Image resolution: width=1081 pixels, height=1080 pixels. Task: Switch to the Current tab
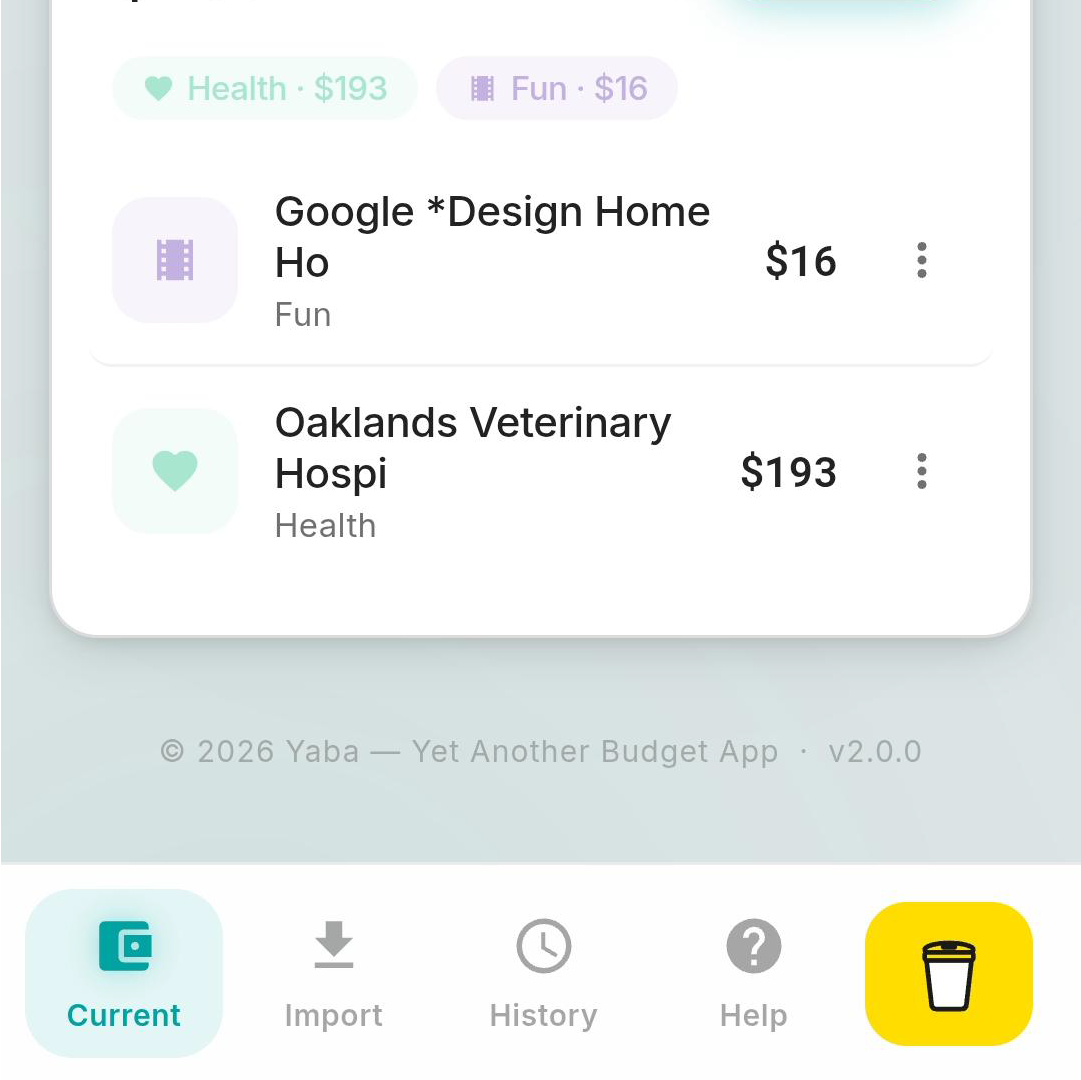(124, 973)
